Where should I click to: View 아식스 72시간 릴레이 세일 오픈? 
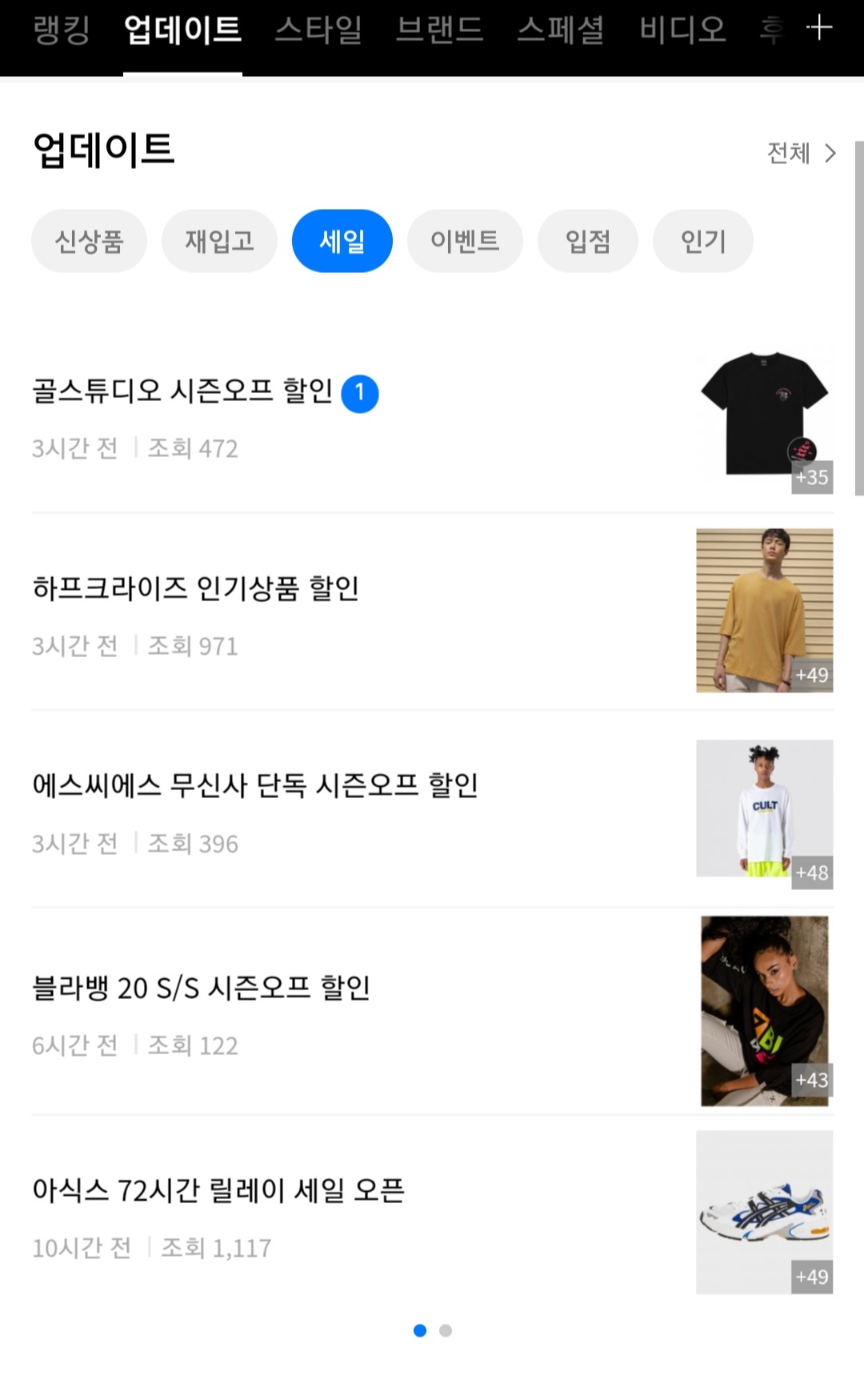click(218, 1190)
